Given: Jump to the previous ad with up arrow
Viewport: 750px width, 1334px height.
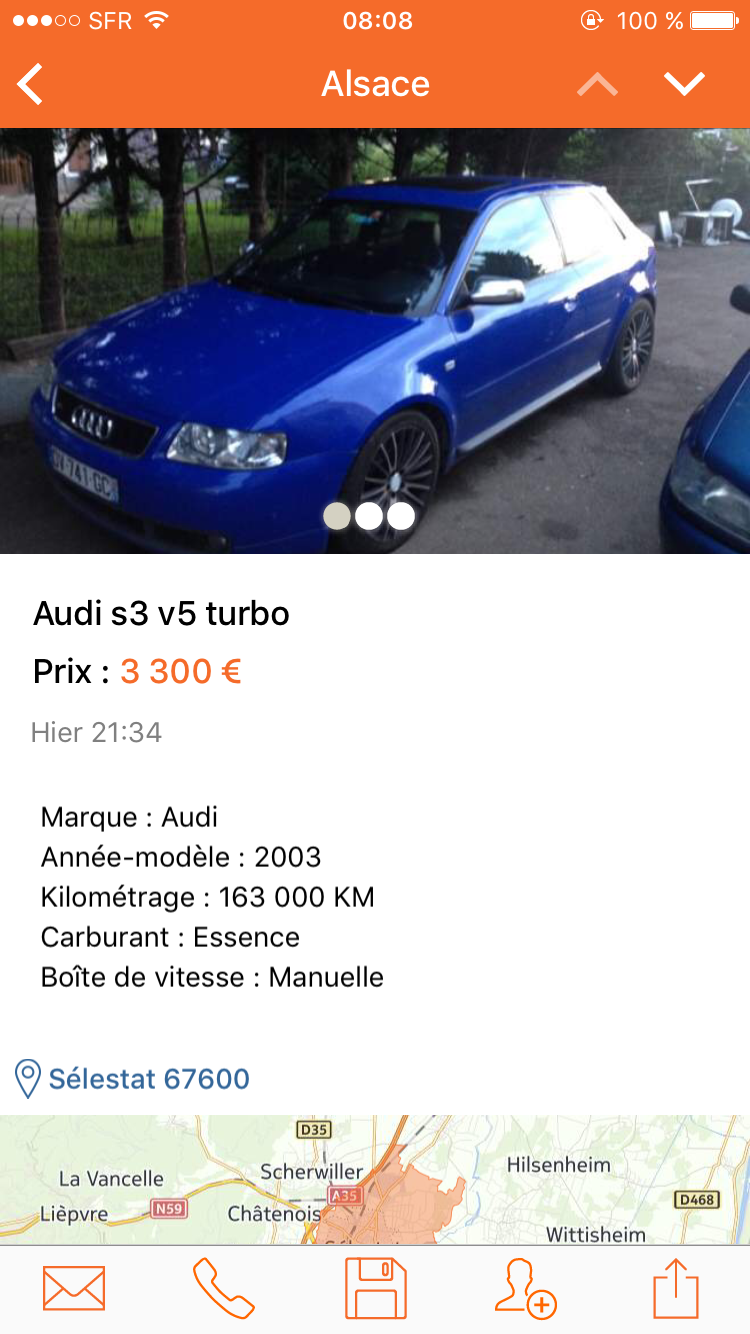Looking at the screenshot, I should coord(597,85).
